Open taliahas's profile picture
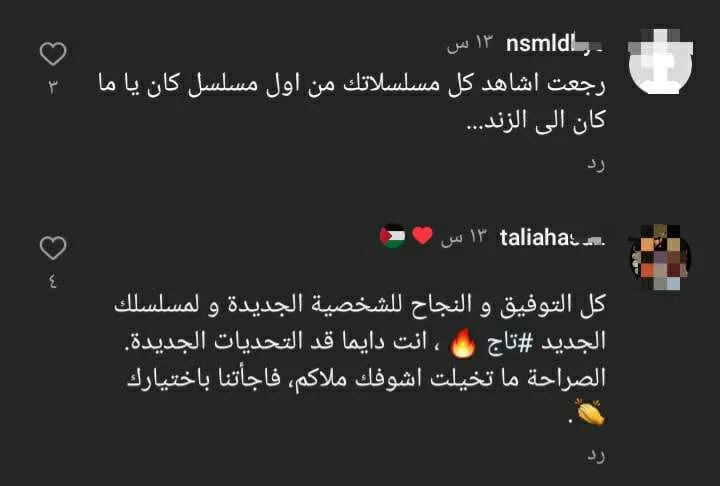Image resolution: width=720 pixels, height=486 pixels. pyautogui.click(x=660, y=257)
